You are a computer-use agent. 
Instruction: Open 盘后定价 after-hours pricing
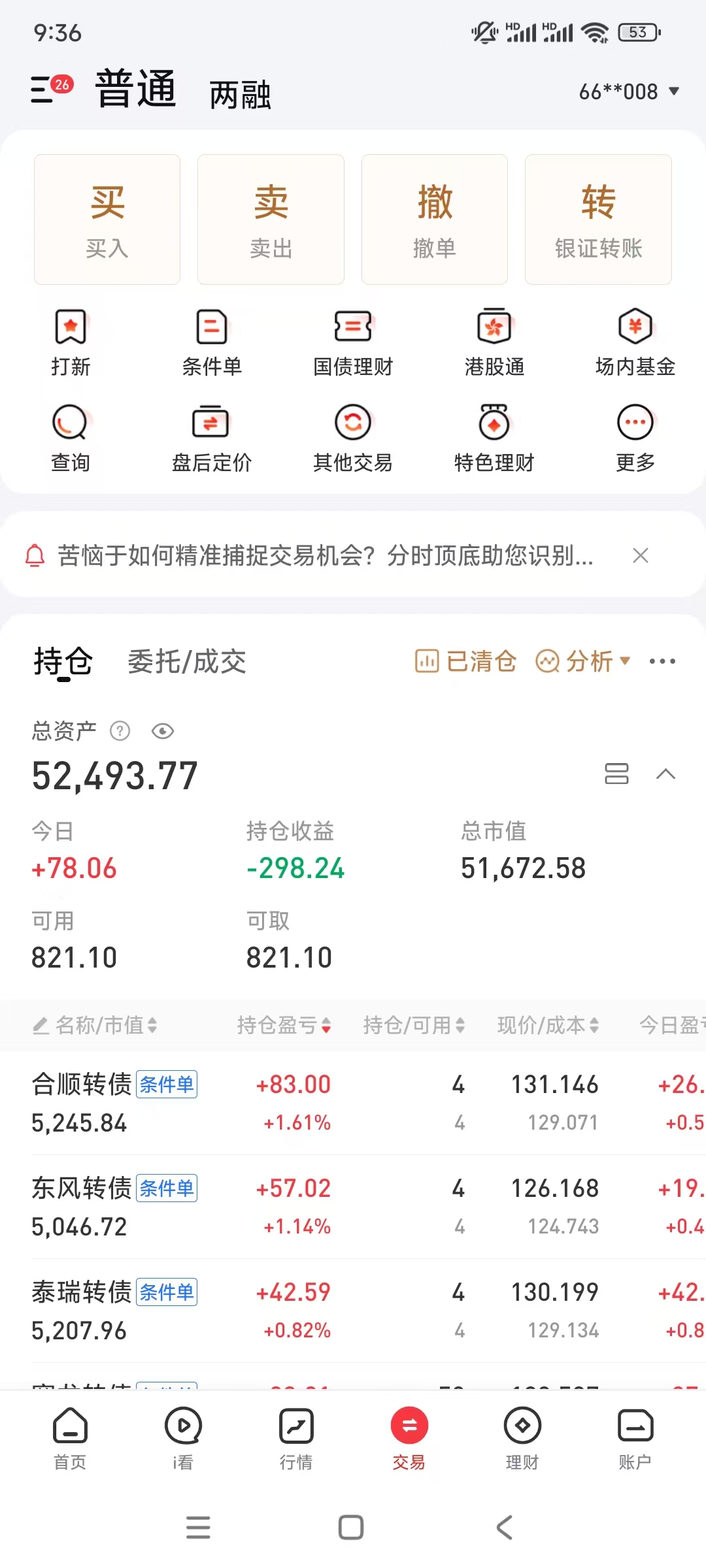pyautogui.click(x=211, y=438)
